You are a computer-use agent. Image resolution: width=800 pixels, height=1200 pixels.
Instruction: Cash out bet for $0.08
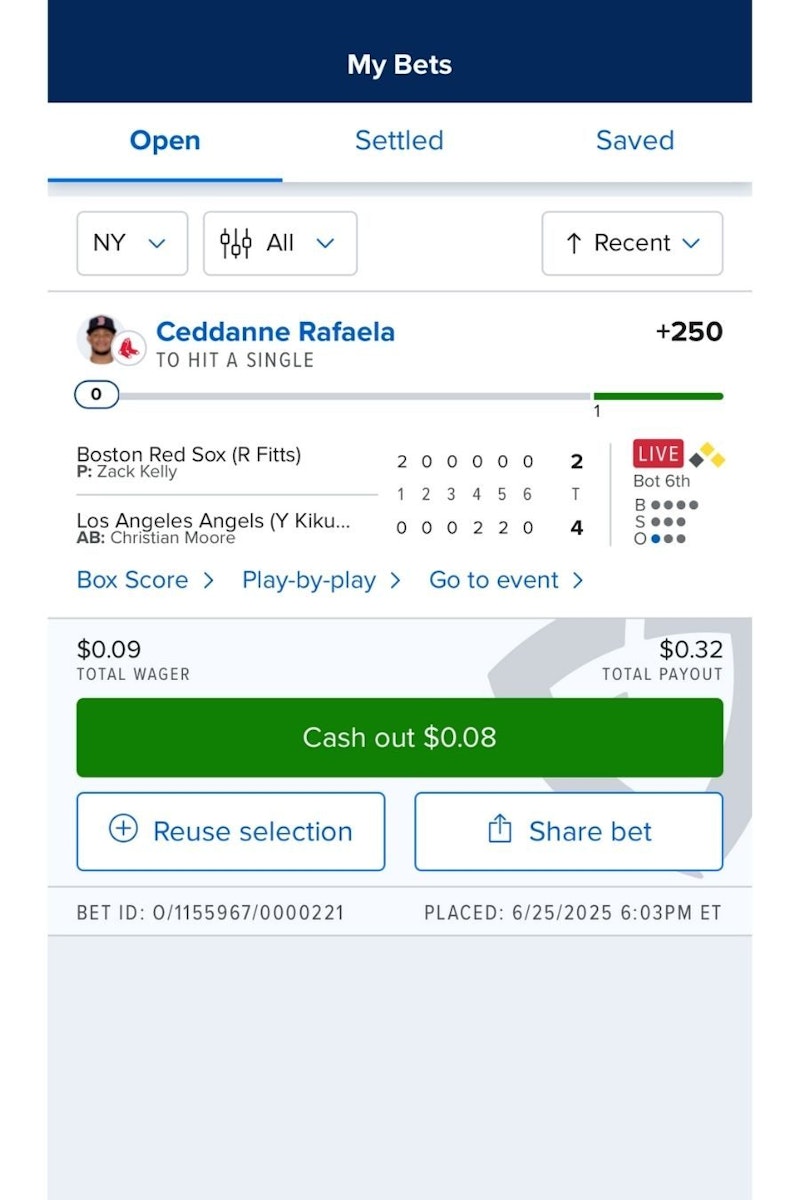coord(399,737)
